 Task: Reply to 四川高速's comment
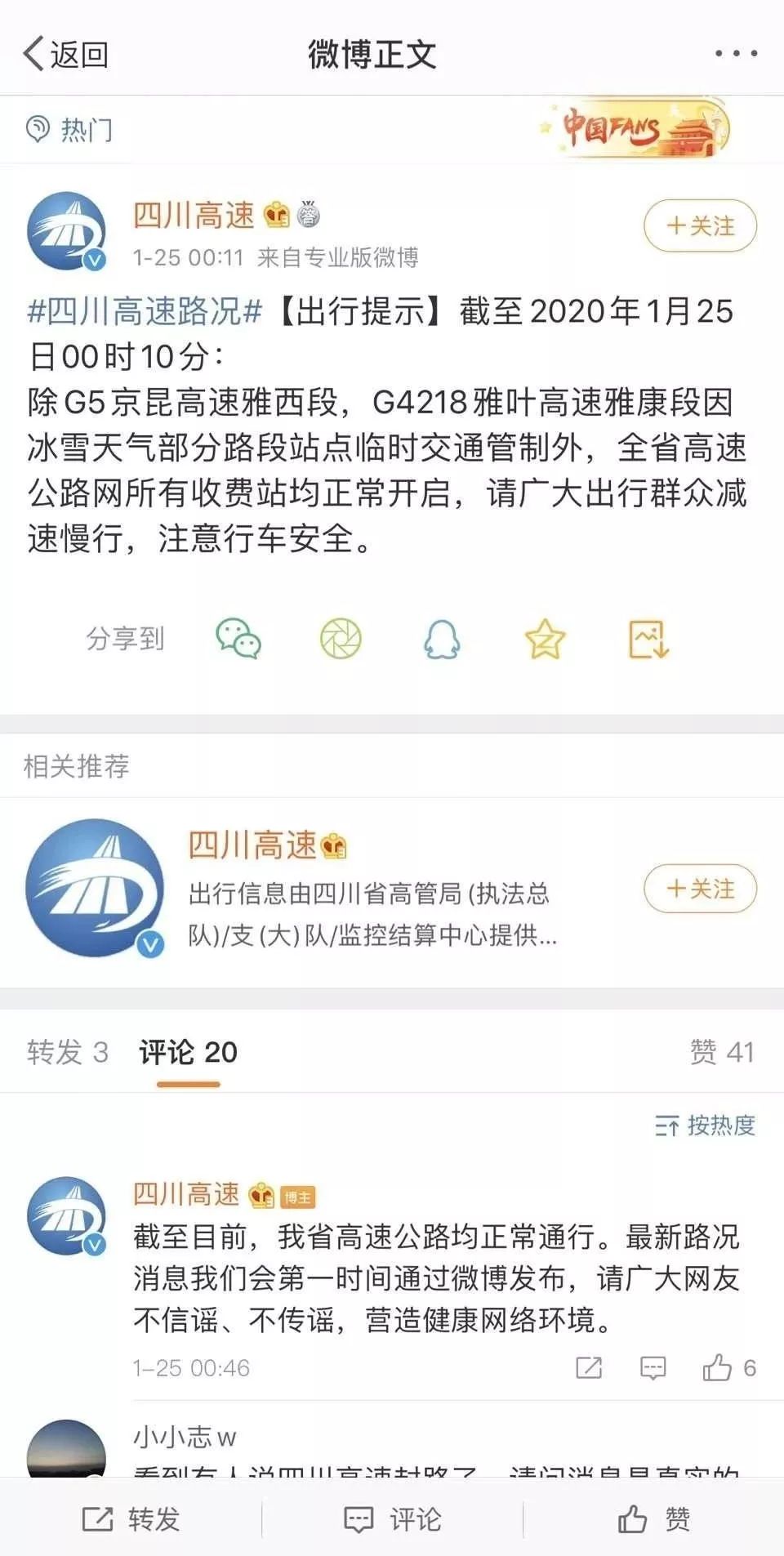click(x=653, y=1367)
